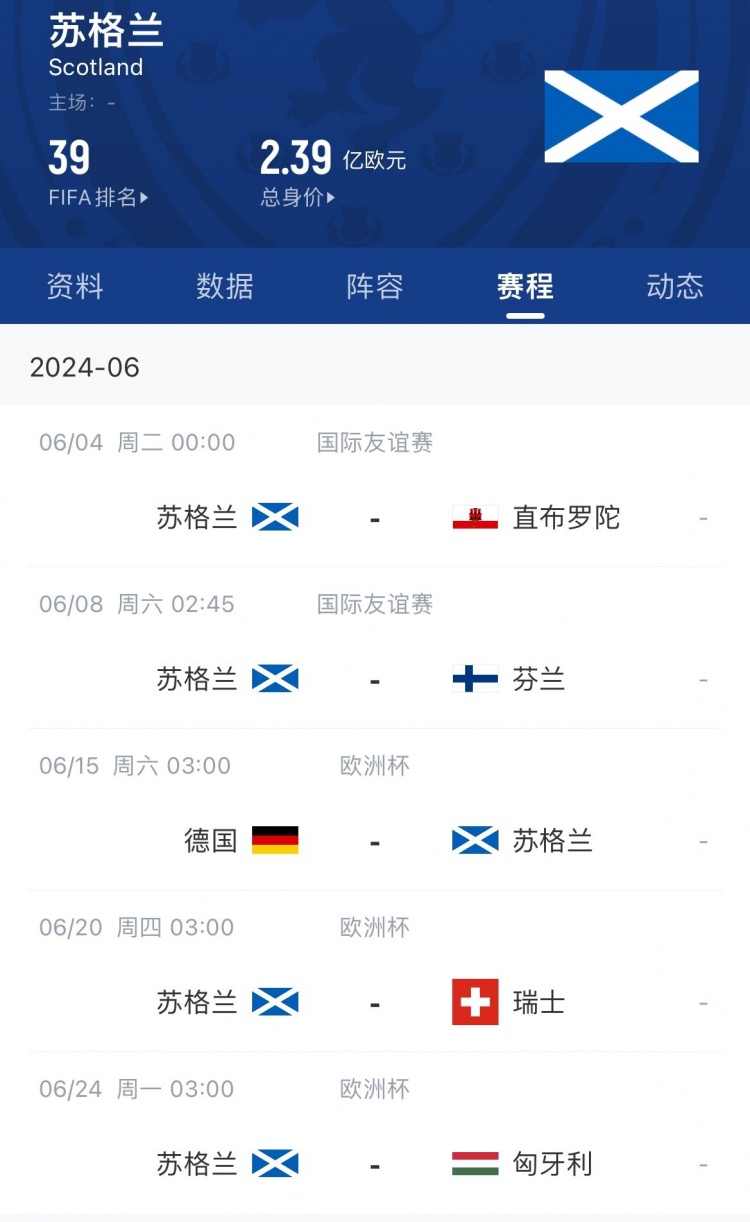Switch to the 资料 tab
750x1222 pixels.
coord(75,286)
